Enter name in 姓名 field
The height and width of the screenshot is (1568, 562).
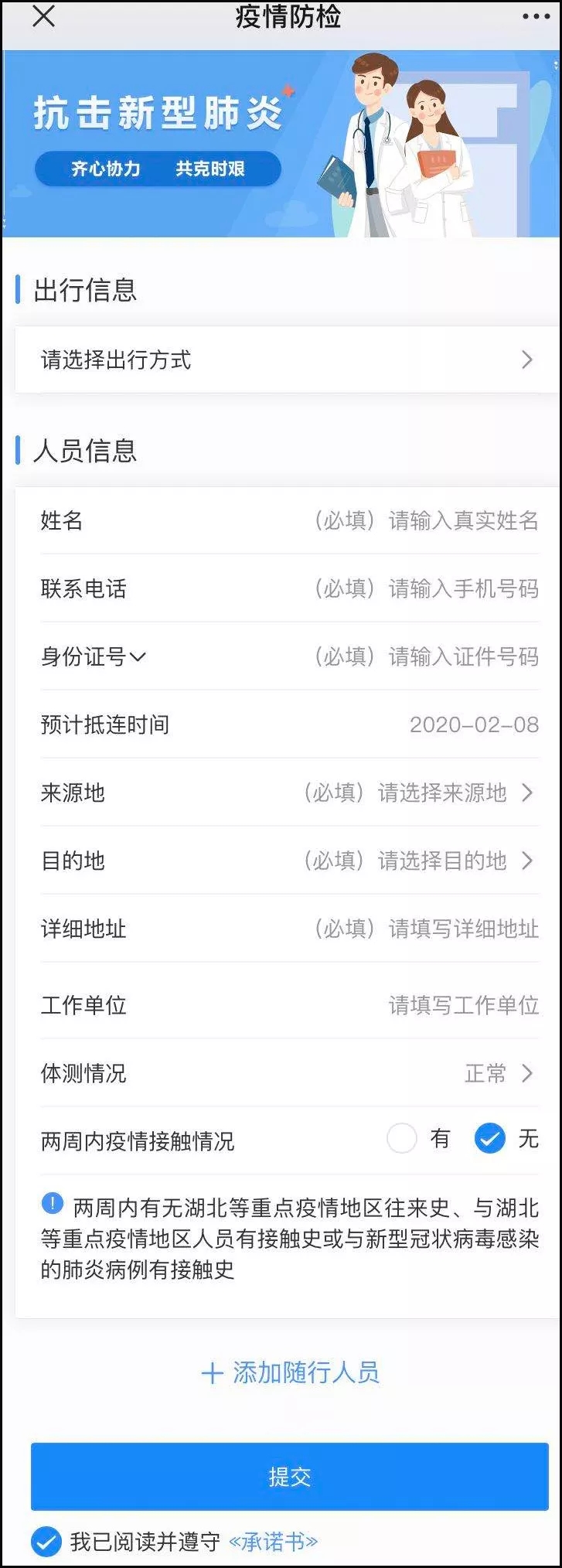point(427,520)
